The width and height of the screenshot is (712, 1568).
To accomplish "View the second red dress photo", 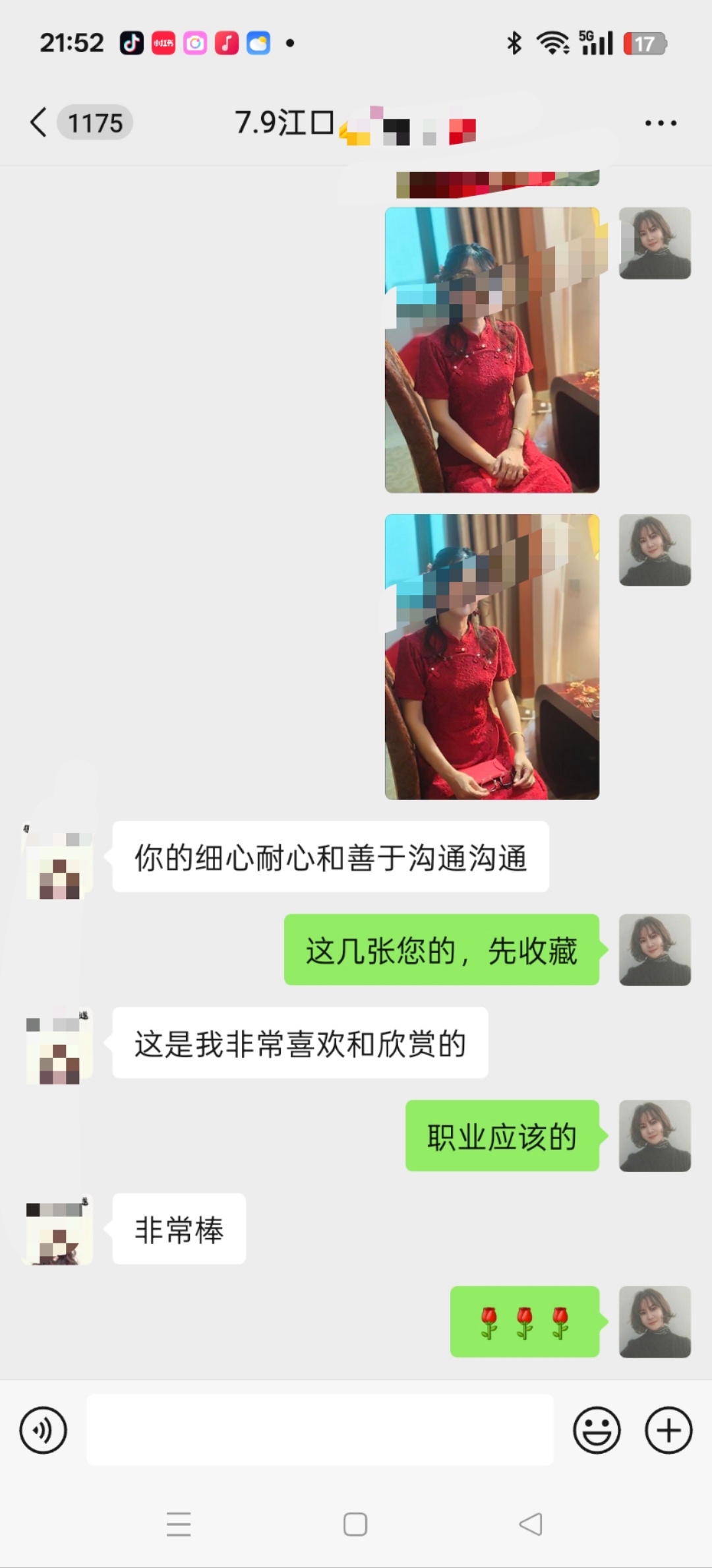I will click(492, 657).
